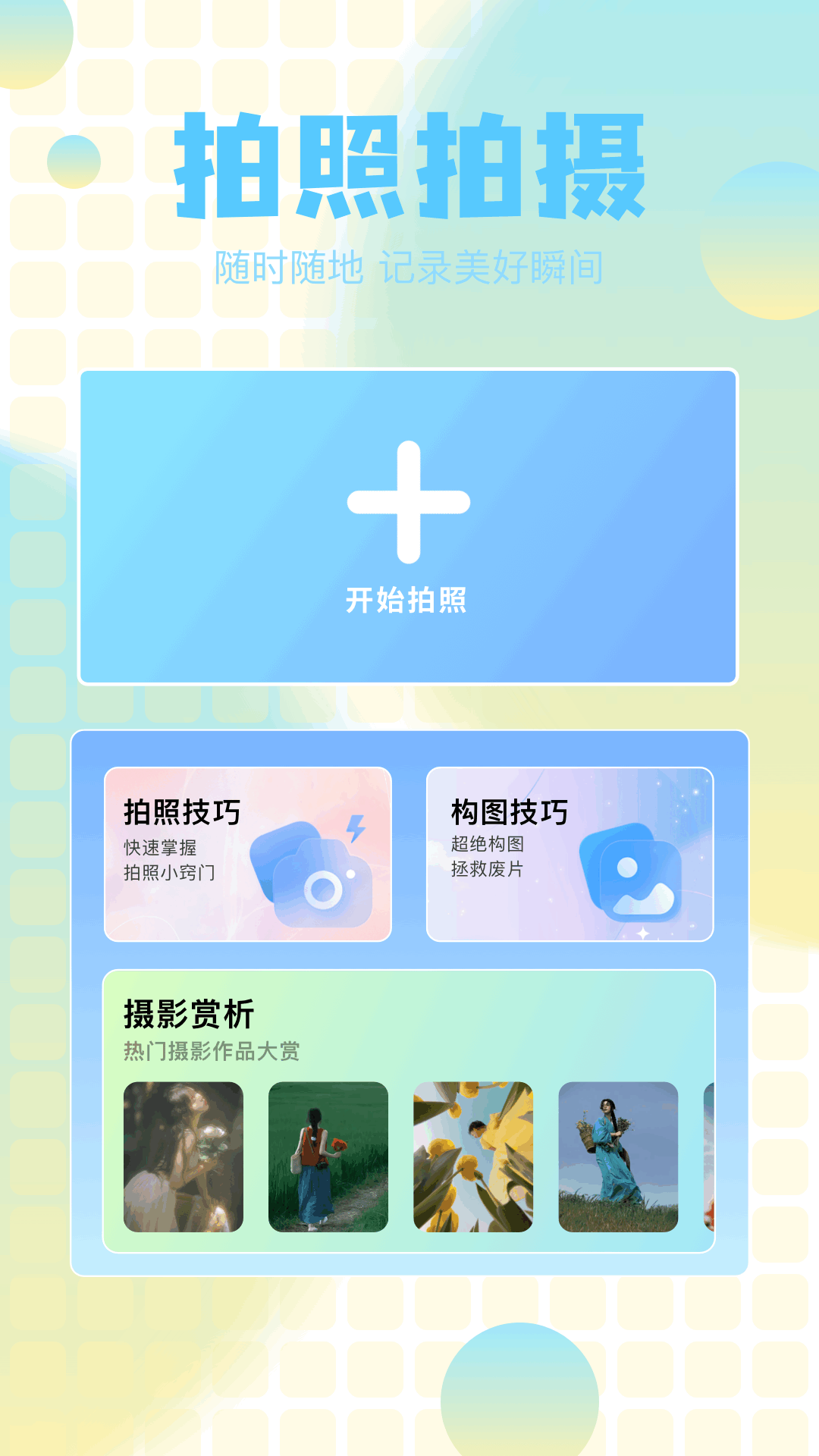This screenshot has width=819, height=1456.
Task: Open the yellow tulips photo
Action: coord(473,1156)
